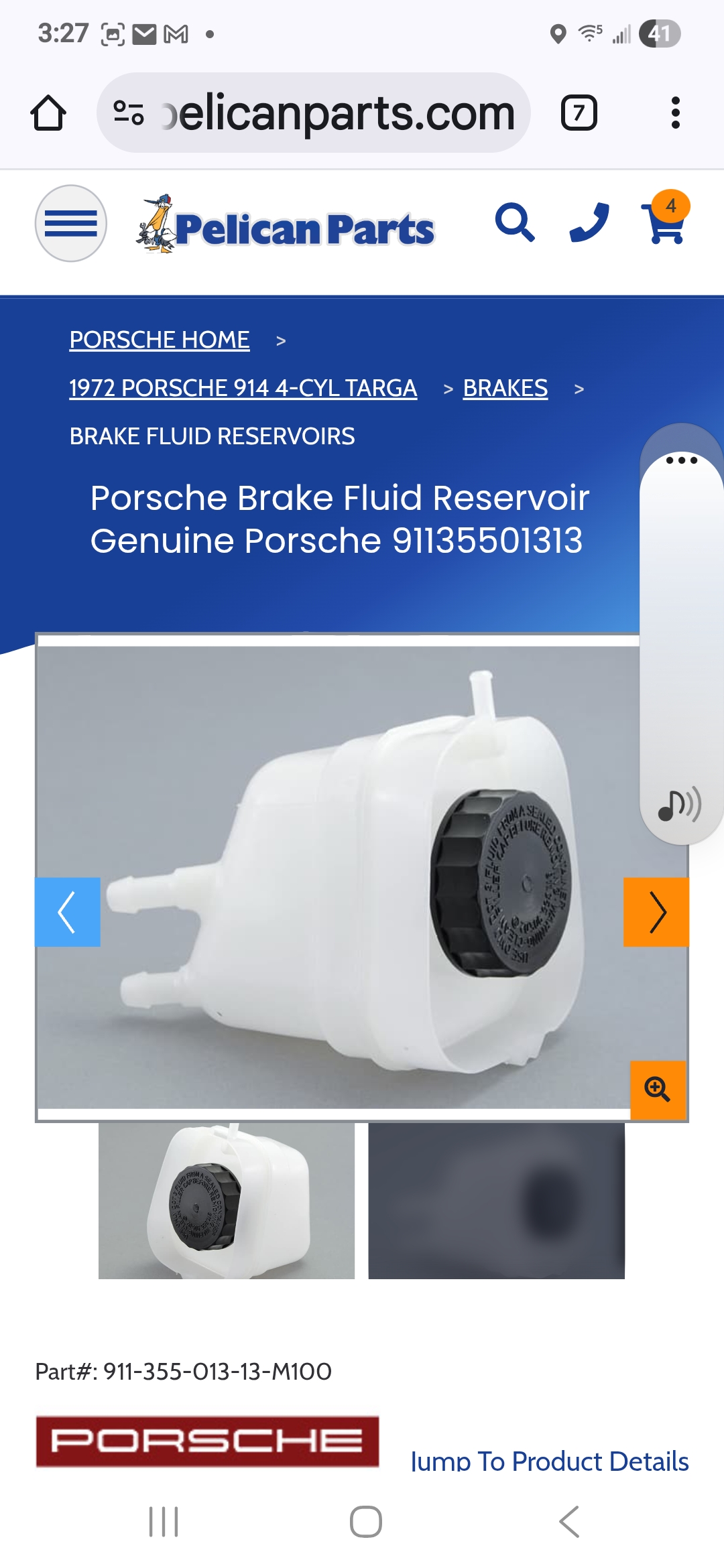Show the next product image
Screen dimensions: 724x1568
[x=656, y=911]
